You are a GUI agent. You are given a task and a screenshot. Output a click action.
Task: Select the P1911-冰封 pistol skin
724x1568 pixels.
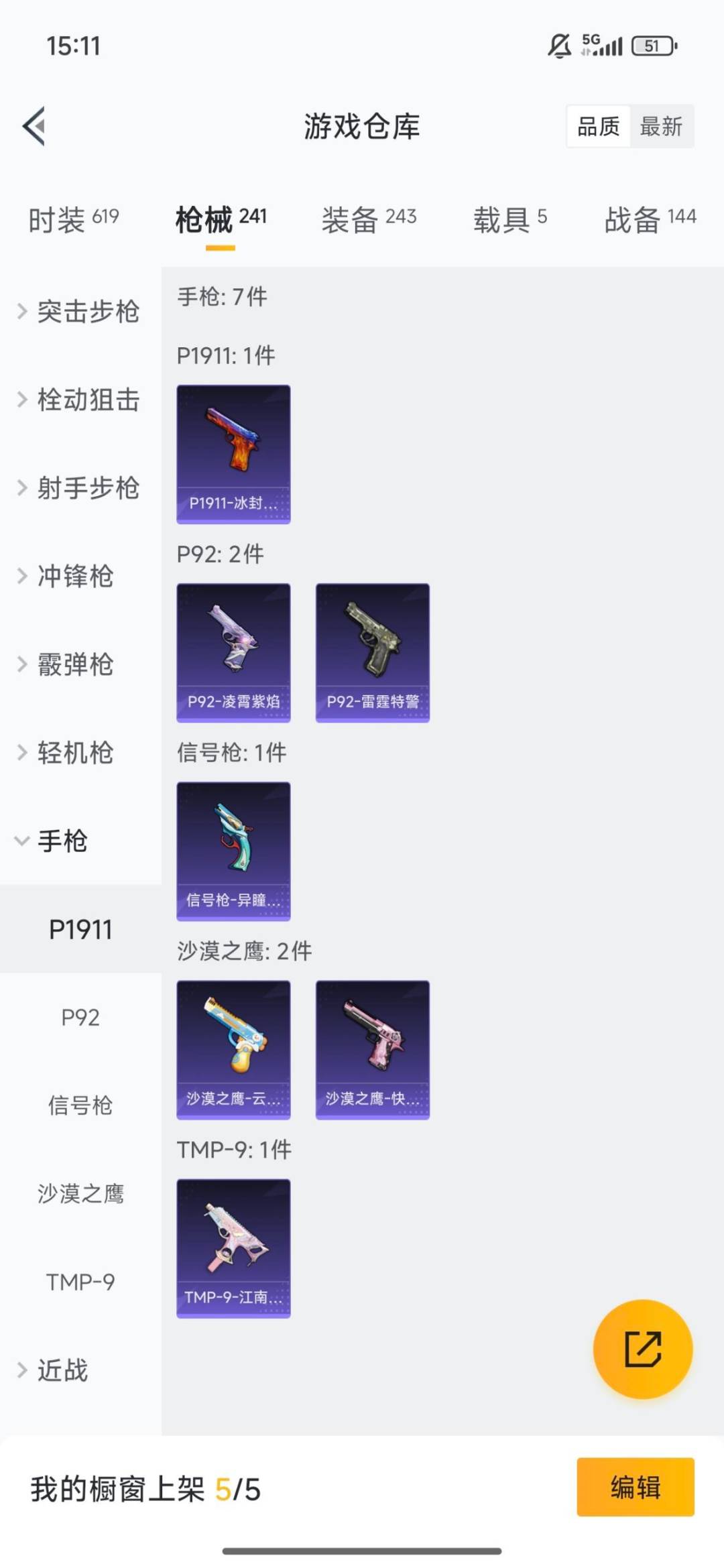pos(233,453)
